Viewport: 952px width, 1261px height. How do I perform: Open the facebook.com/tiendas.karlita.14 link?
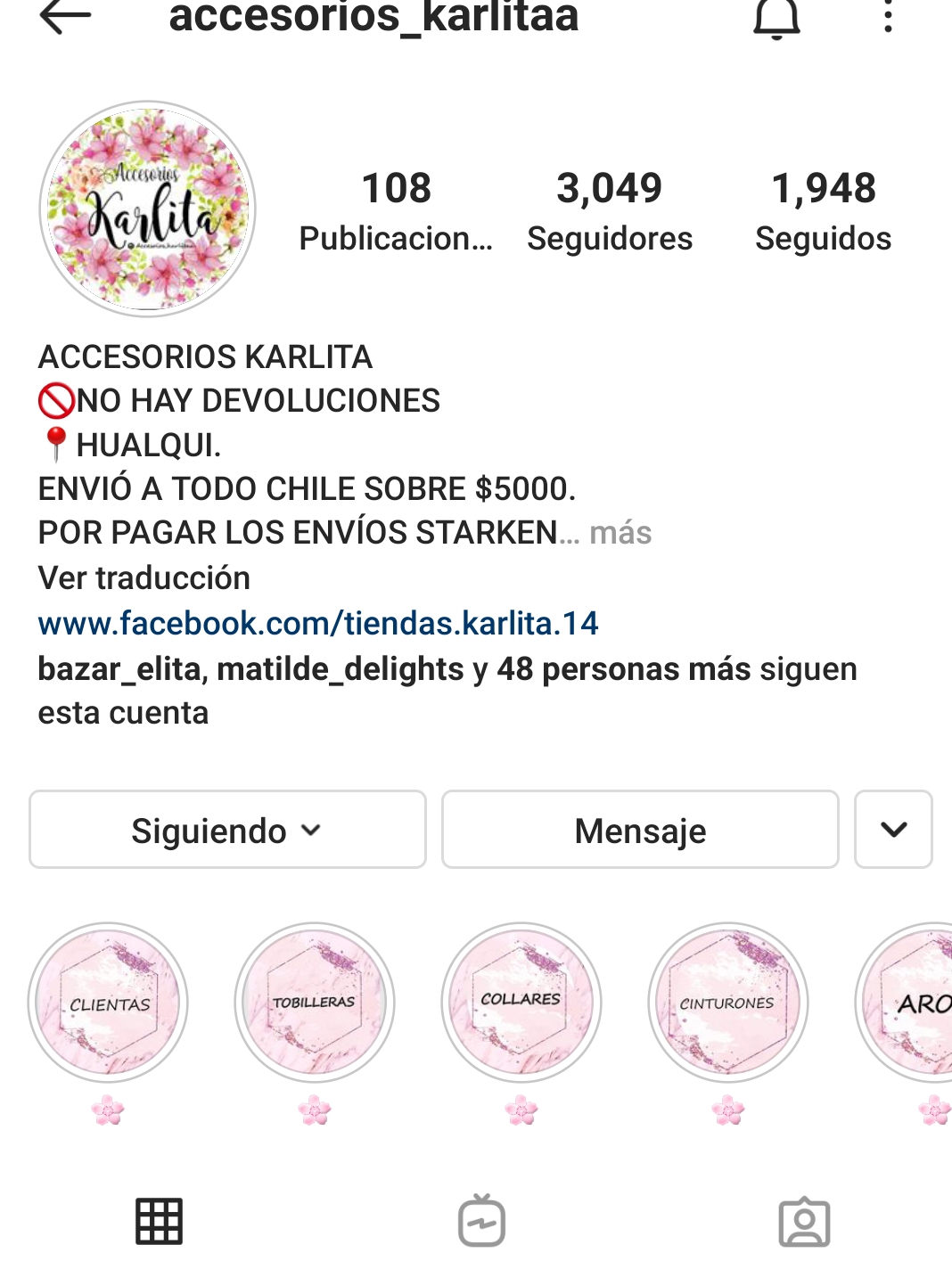point(318,623)
